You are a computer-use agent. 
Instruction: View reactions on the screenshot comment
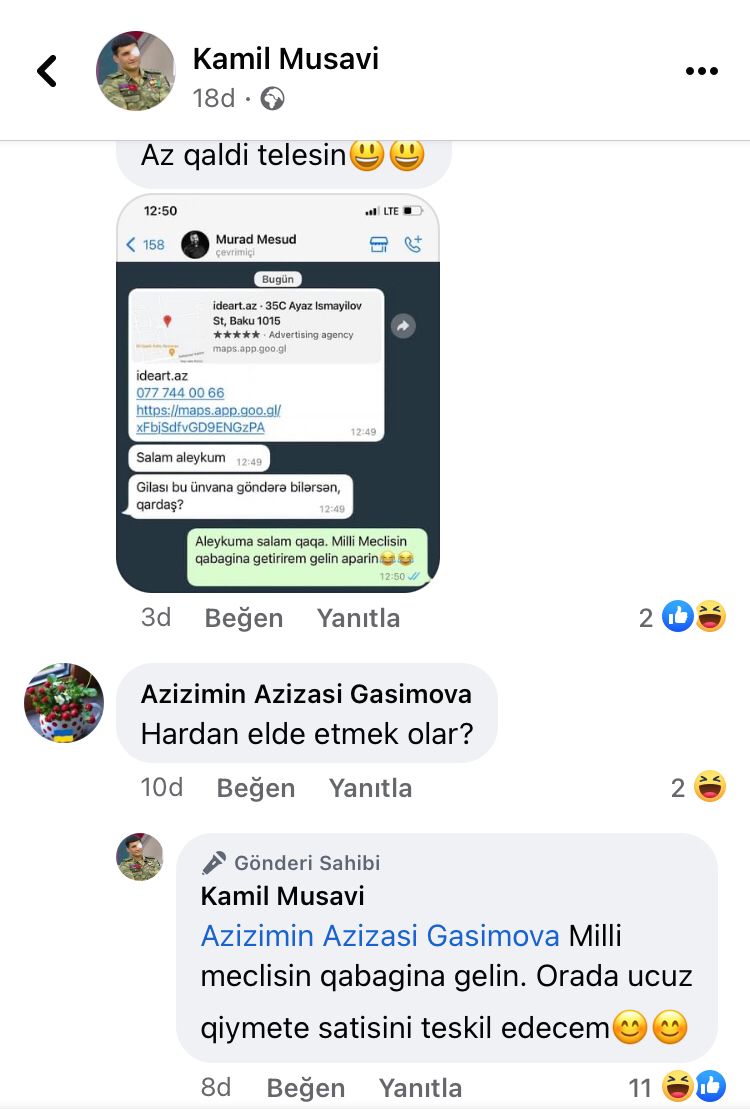coord(684,618)
